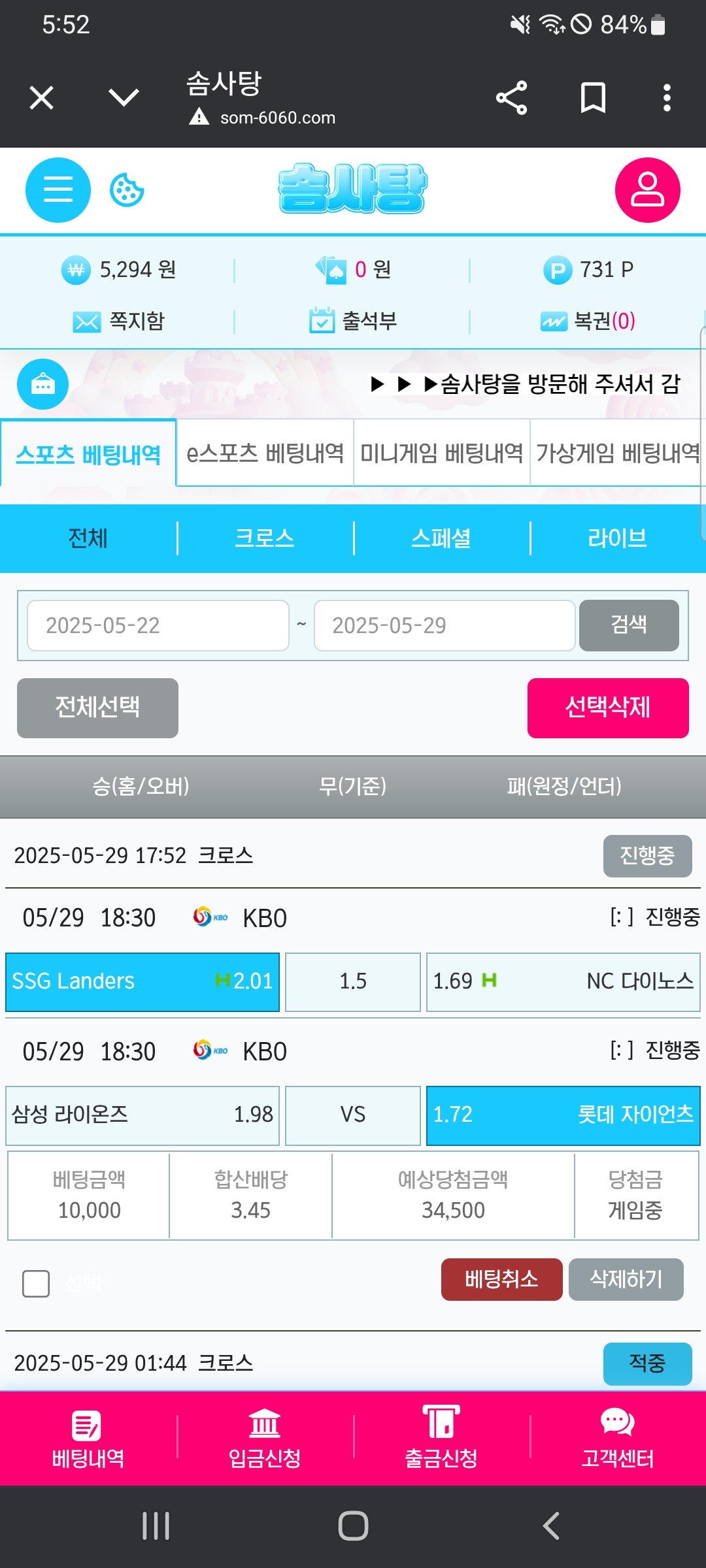Screen dimensions: 706x1568
Task: Close the browser tab
Action: [42, 98]
